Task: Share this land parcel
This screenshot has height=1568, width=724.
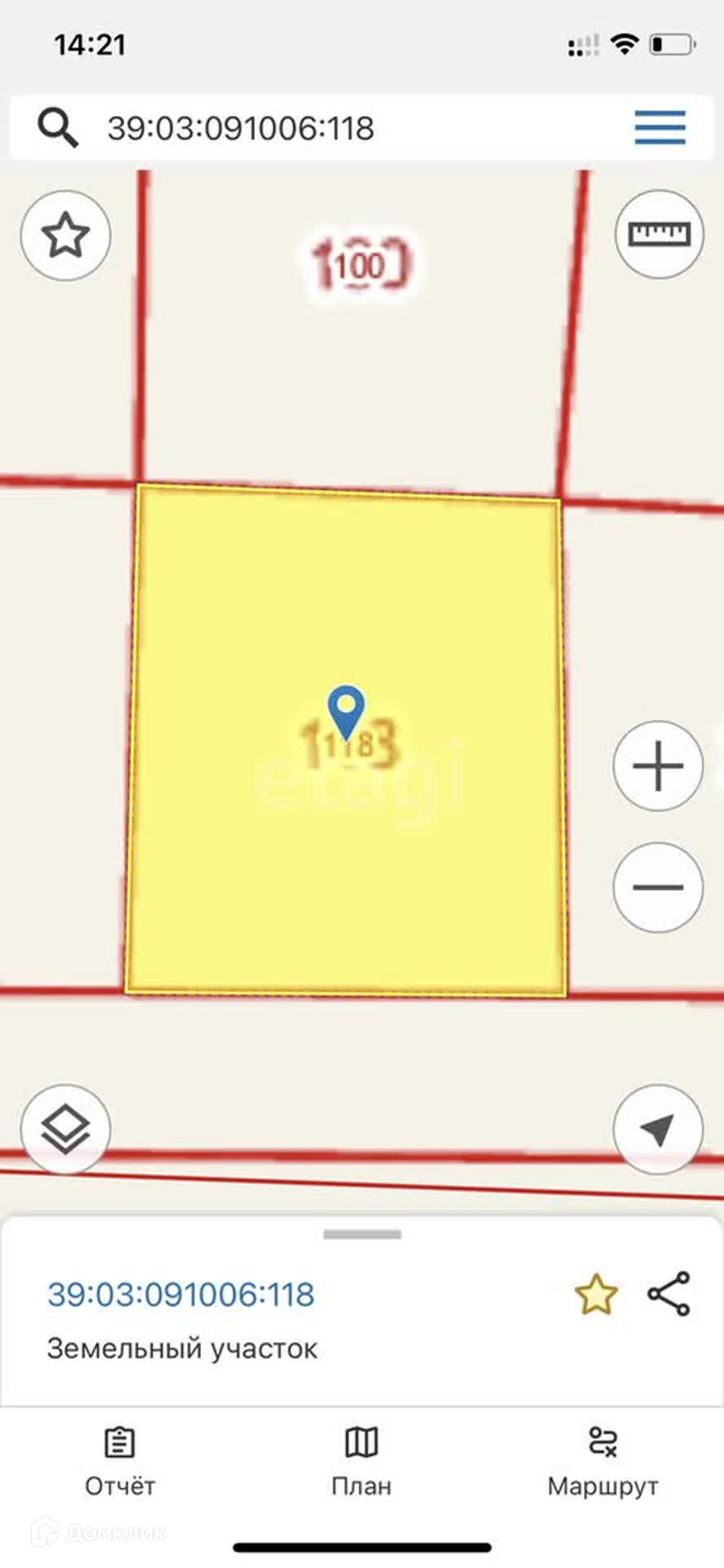Action: pyautogui.click(x=669, y=1294)
